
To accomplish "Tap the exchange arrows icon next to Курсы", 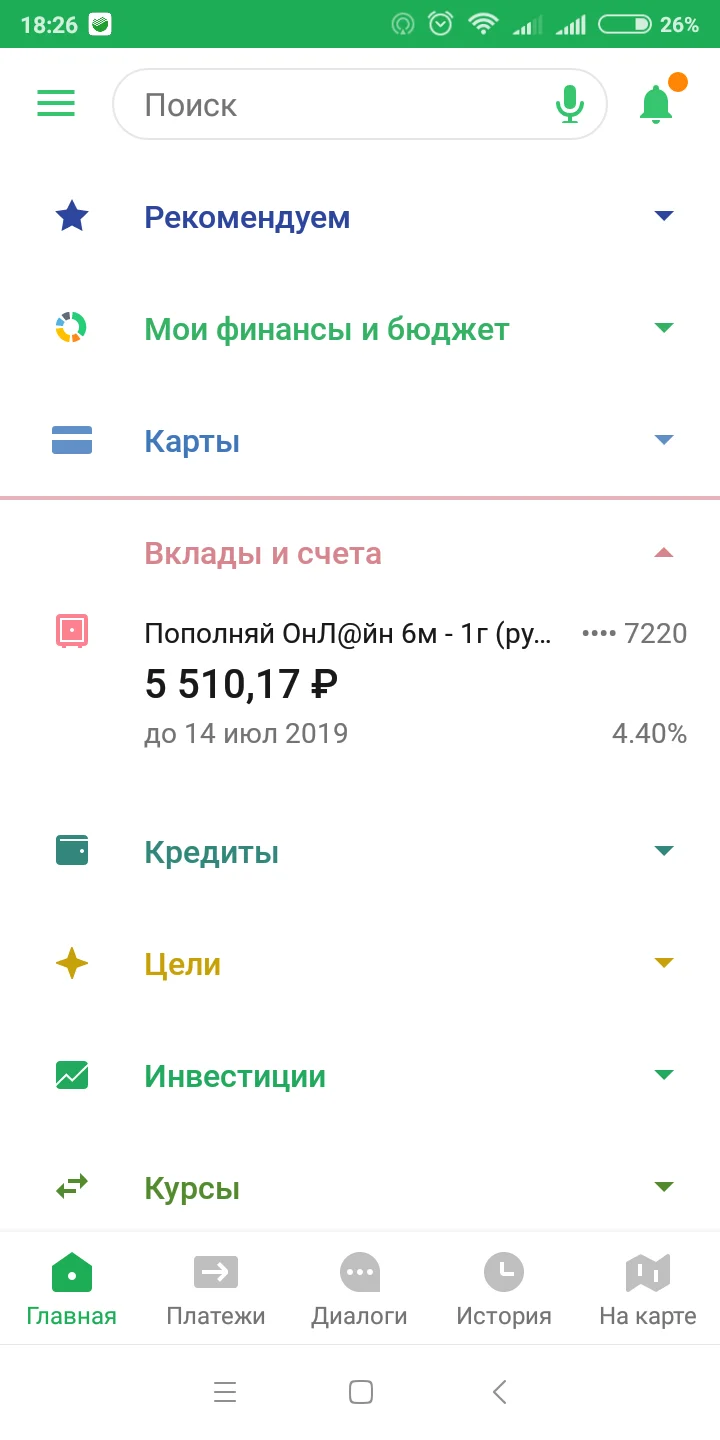I will (x=71, y=1187).
